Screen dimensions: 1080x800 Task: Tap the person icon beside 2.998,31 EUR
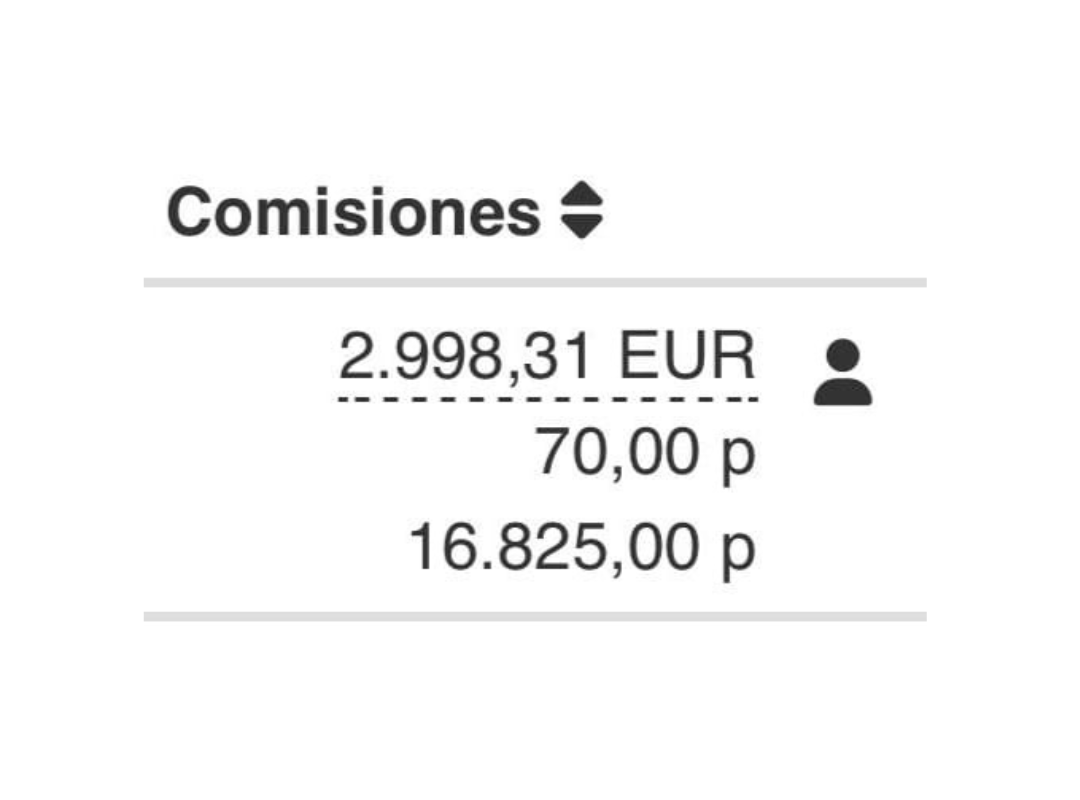click(x=842, y=372)
